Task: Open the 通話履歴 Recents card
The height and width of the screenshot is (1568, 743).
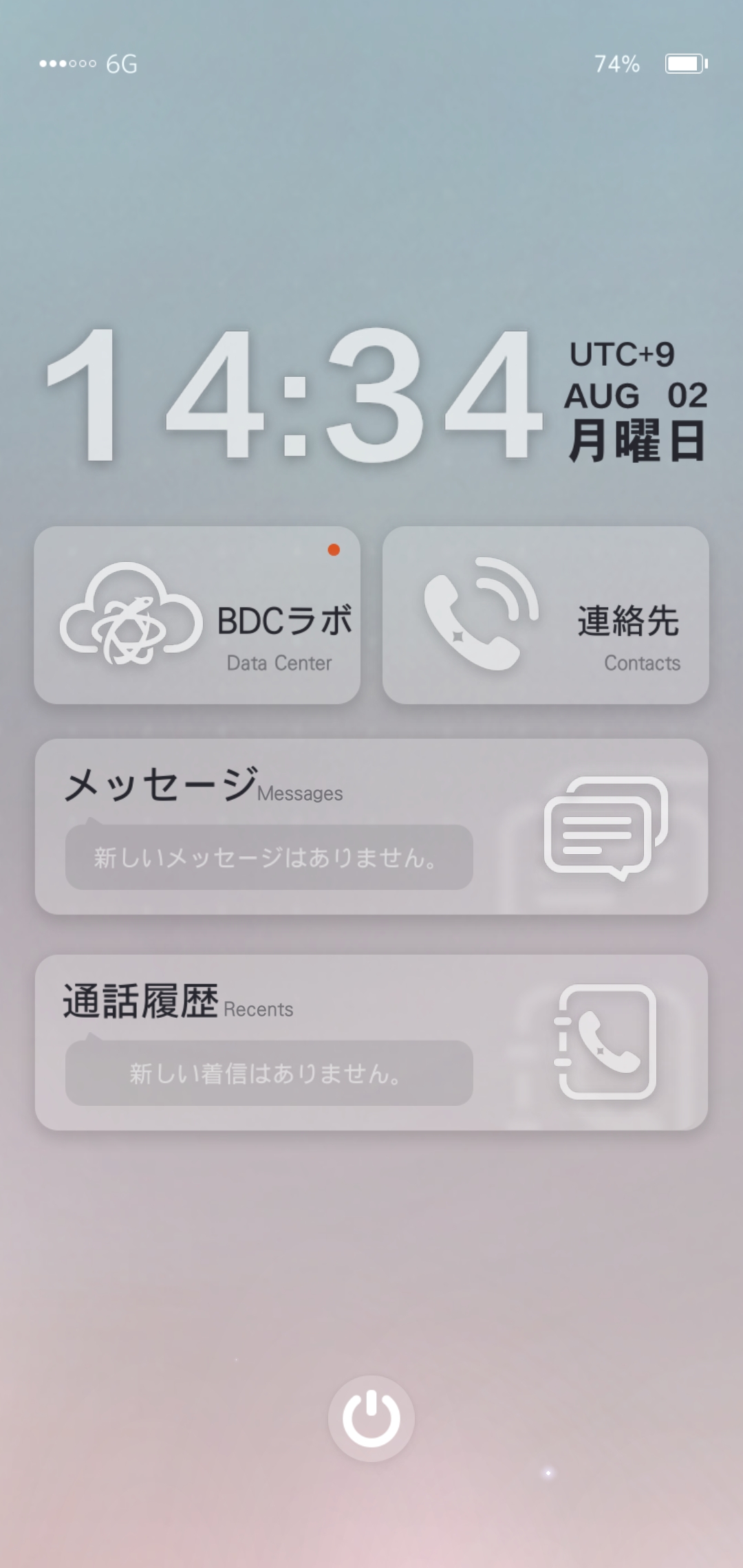Action: tap(371, 1043)
